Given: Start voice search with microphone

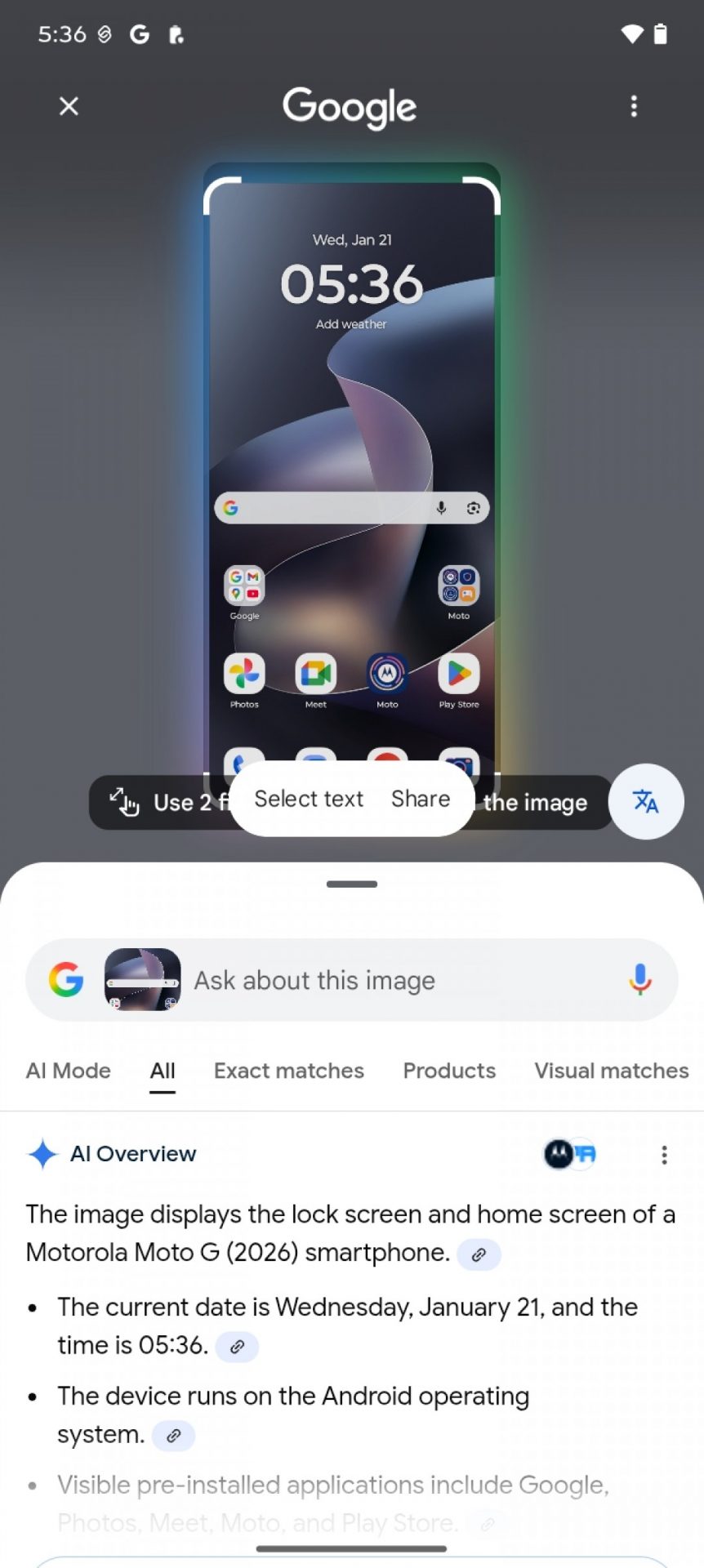Looking at the screenshot, I should 640,979.
